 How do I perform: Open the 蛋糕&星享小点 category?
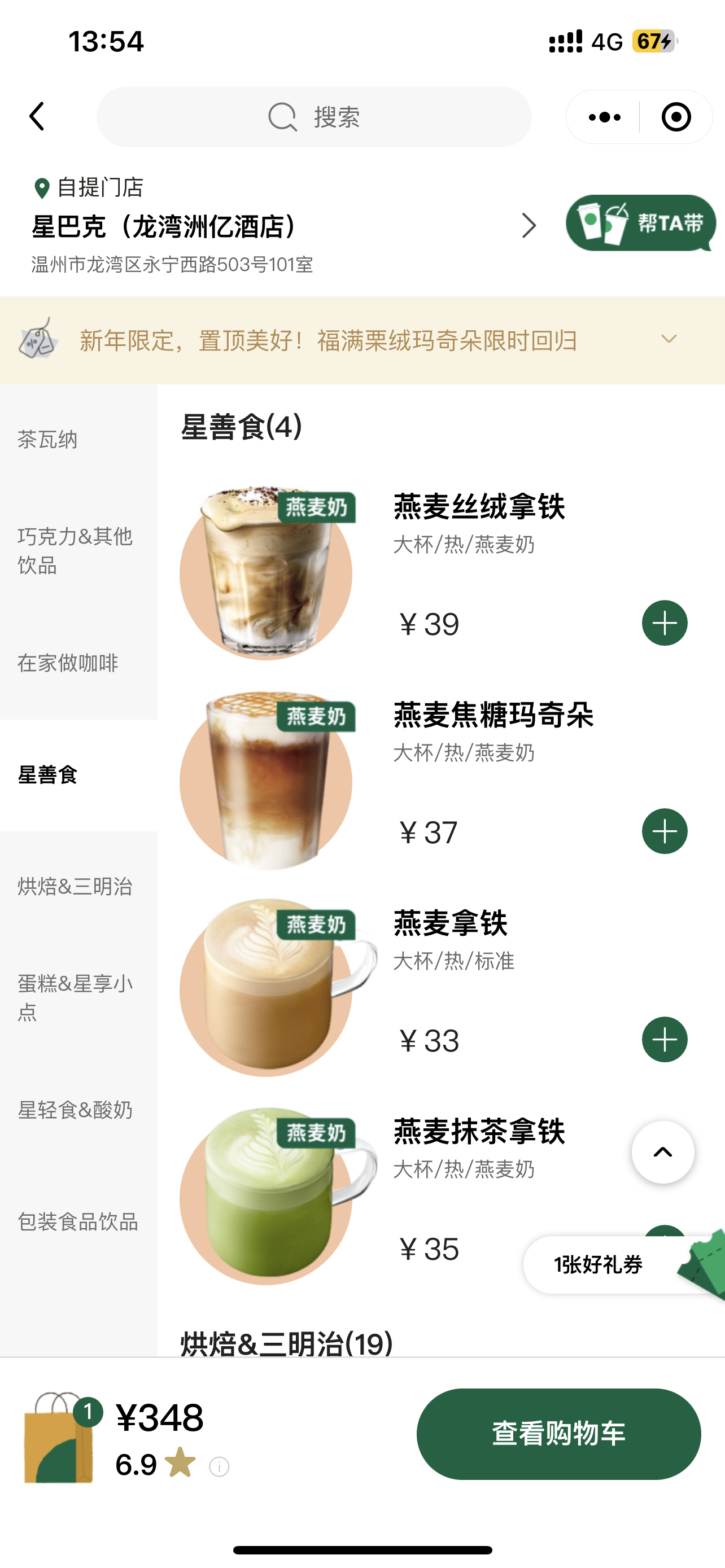[x=75, y=997]
